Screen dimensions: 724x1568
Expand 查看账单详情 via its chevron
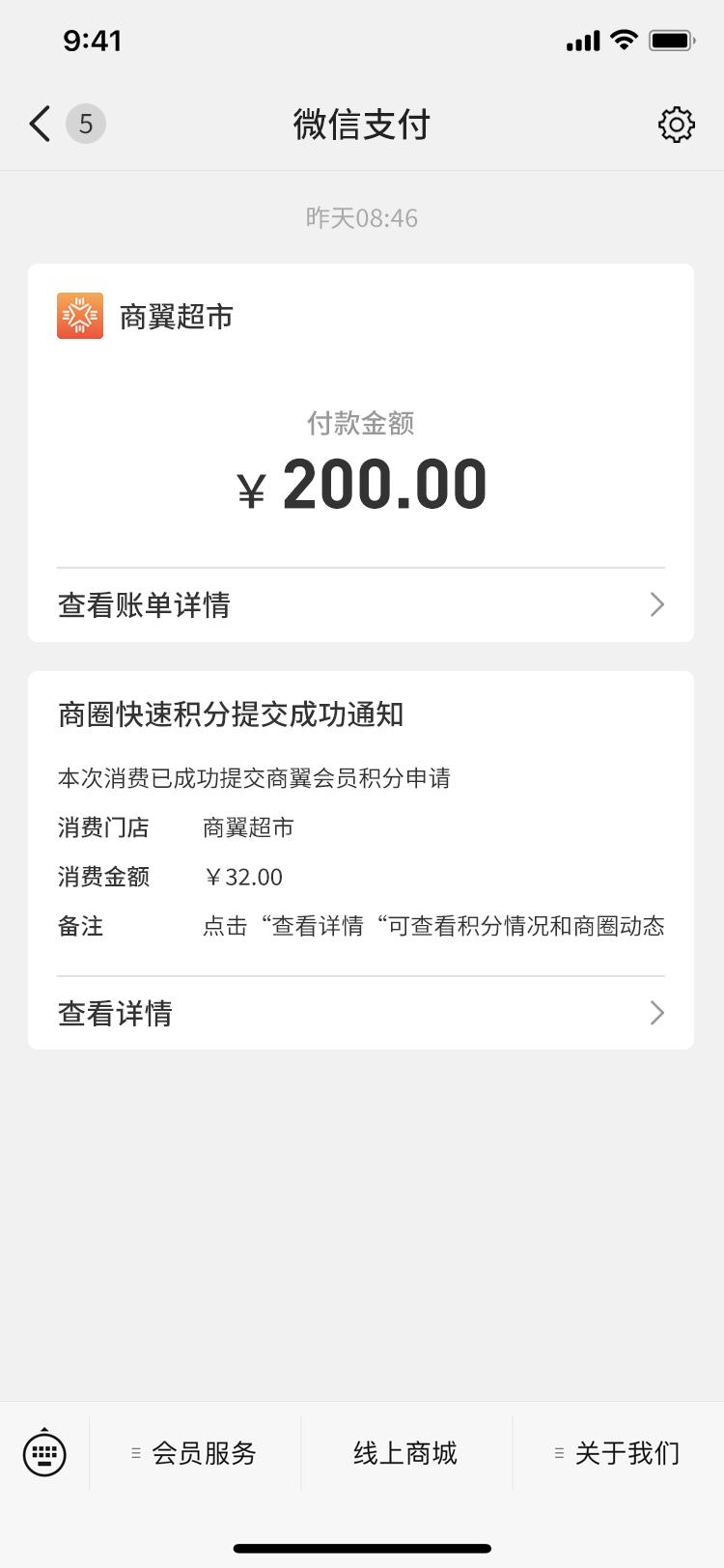point(657,604)
